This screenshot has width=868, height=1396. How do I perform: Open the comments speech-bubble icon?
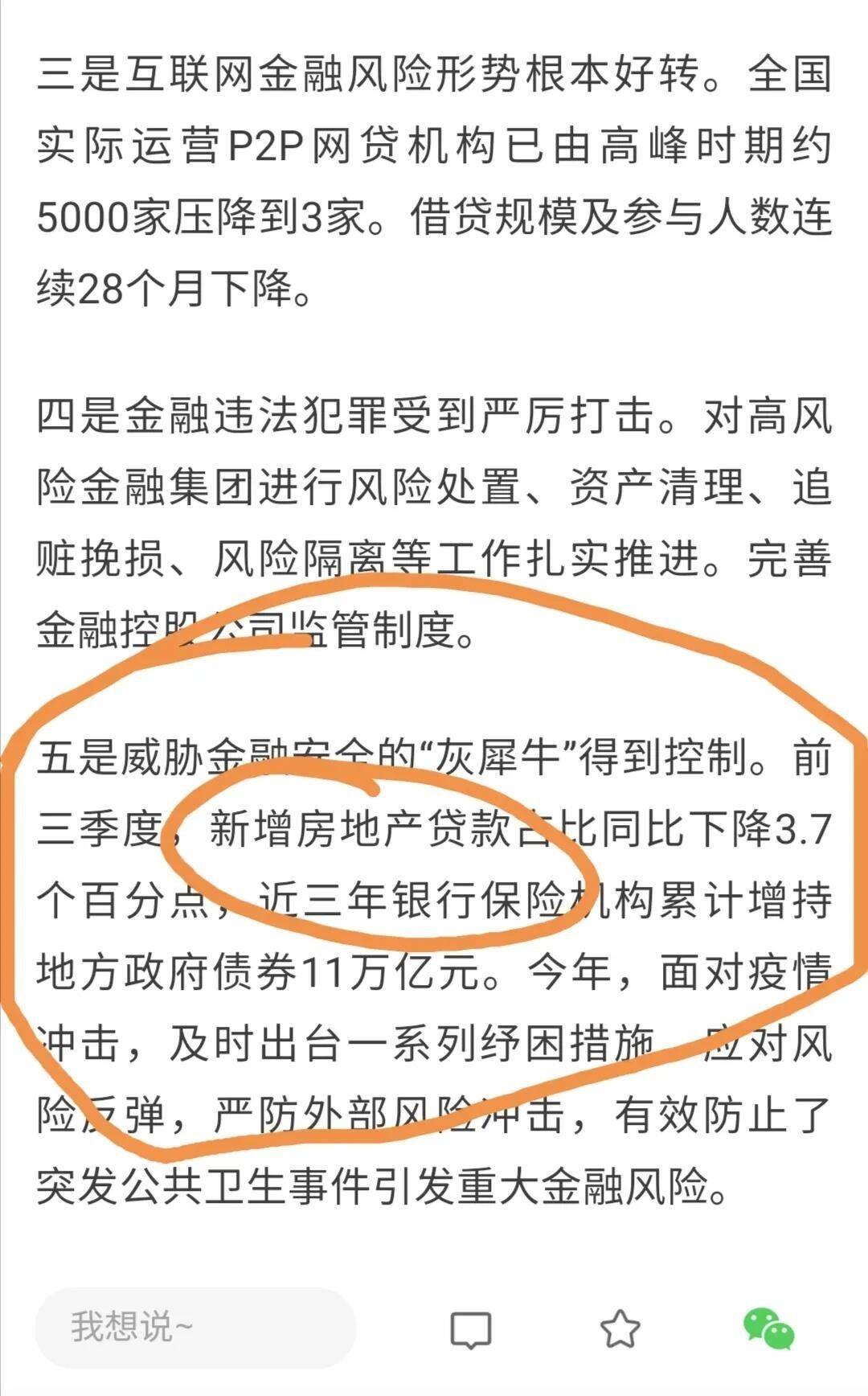click(471, 1330)
